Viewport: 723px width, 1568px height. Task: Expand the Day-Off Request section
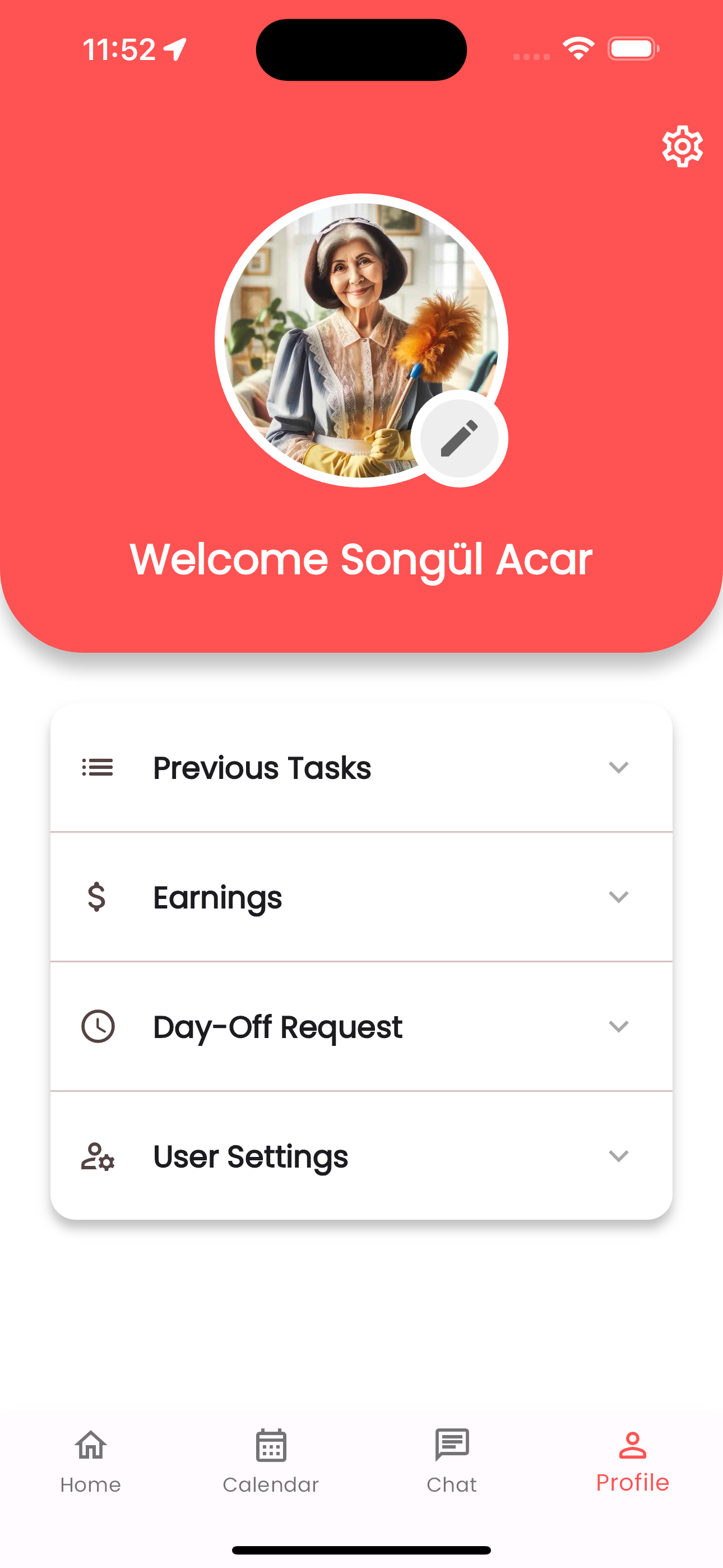tap(361, 1027)
